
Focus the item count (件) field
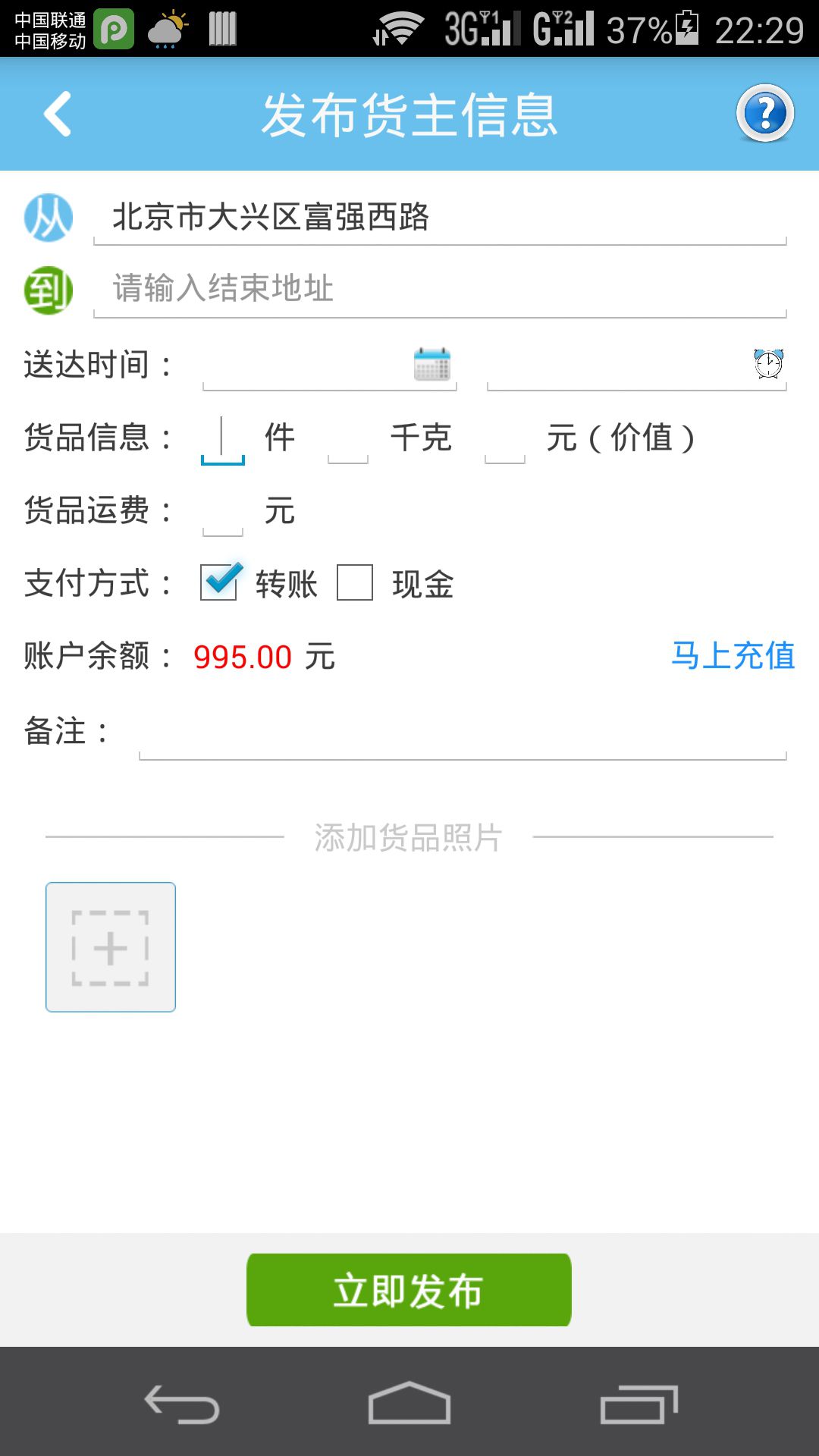pyautogui.click(x=222, y=439)
